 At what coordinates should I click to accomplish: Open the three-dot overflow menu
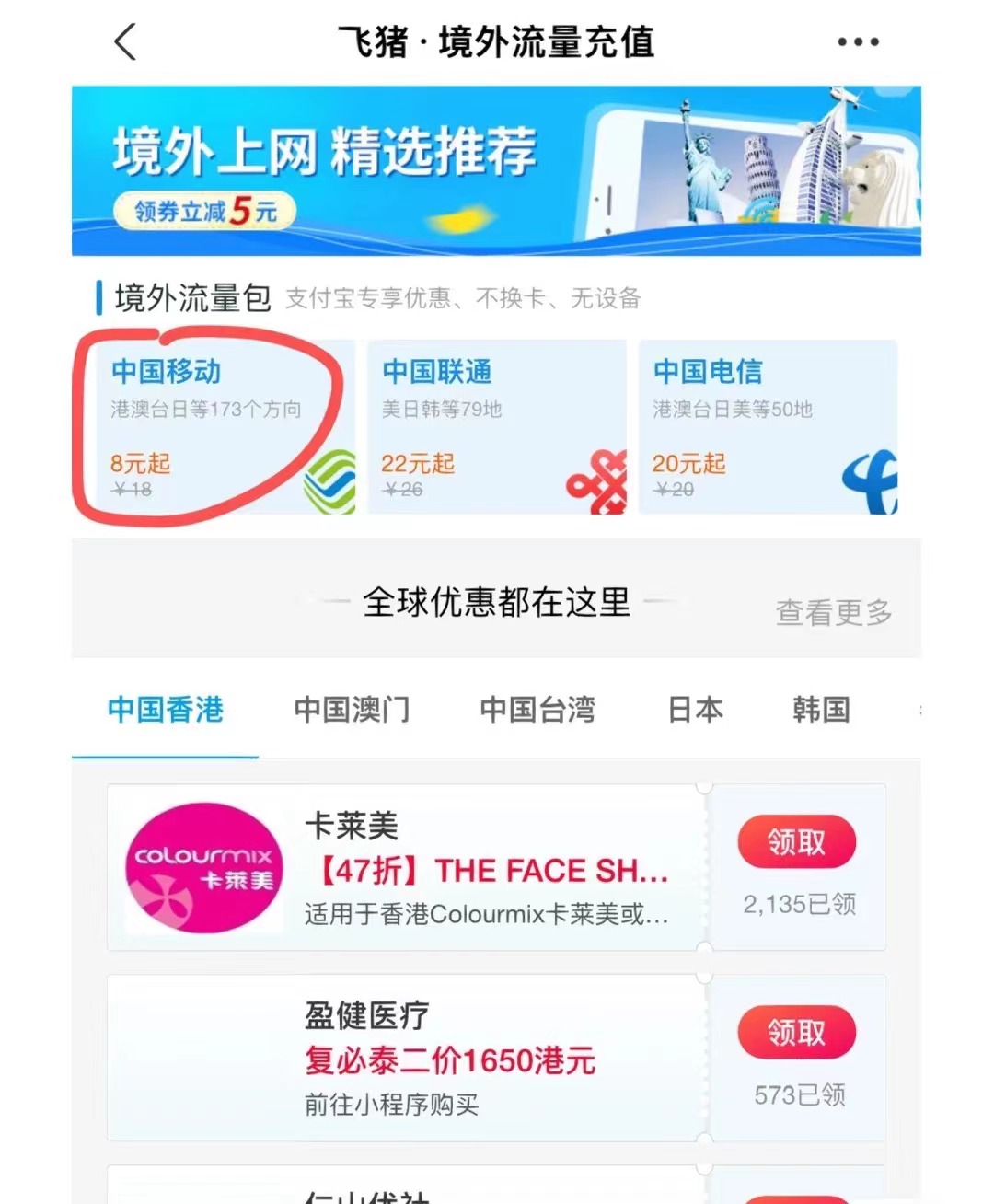click(x=858, y=42)
